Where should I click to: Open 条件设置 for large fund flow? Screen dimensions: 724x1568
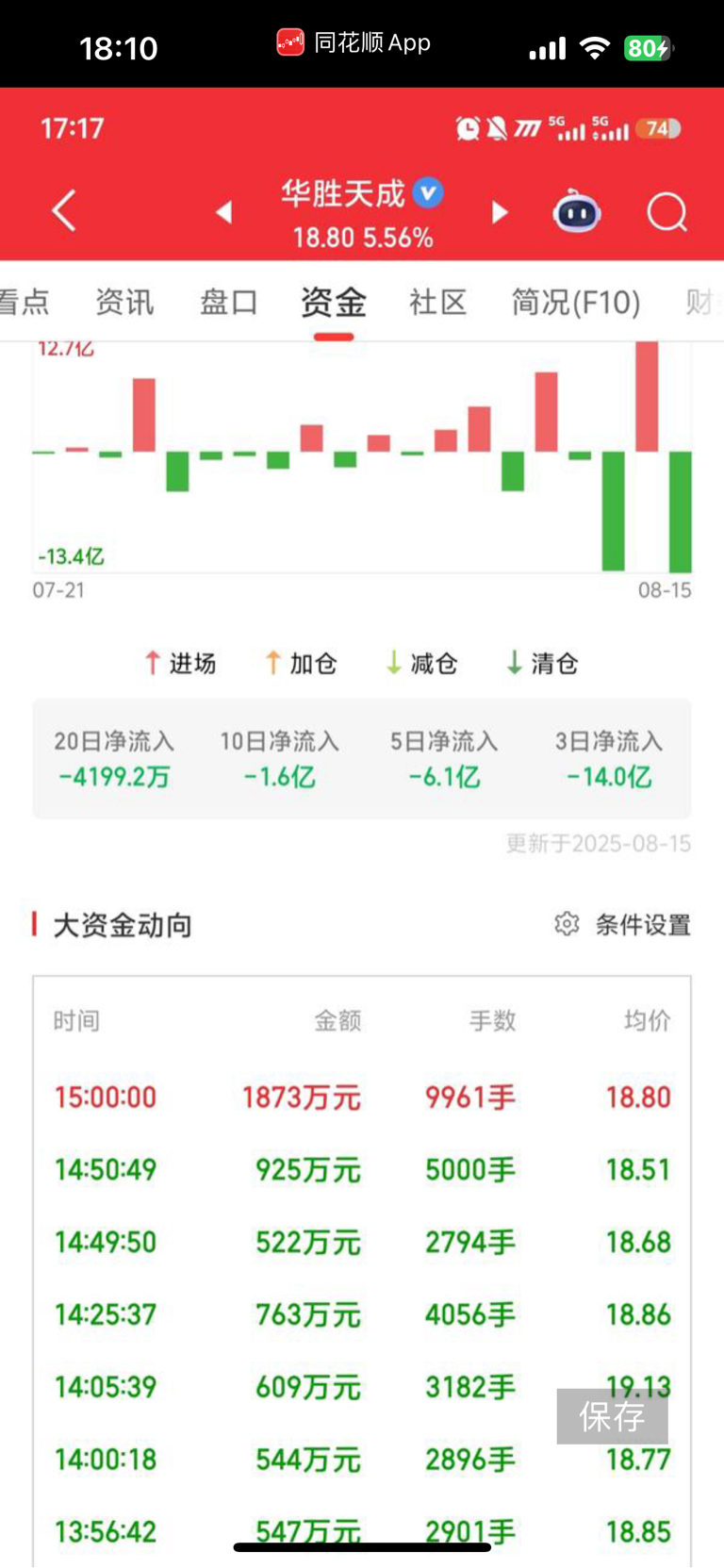pyautogui.click(x=623, y=925)
